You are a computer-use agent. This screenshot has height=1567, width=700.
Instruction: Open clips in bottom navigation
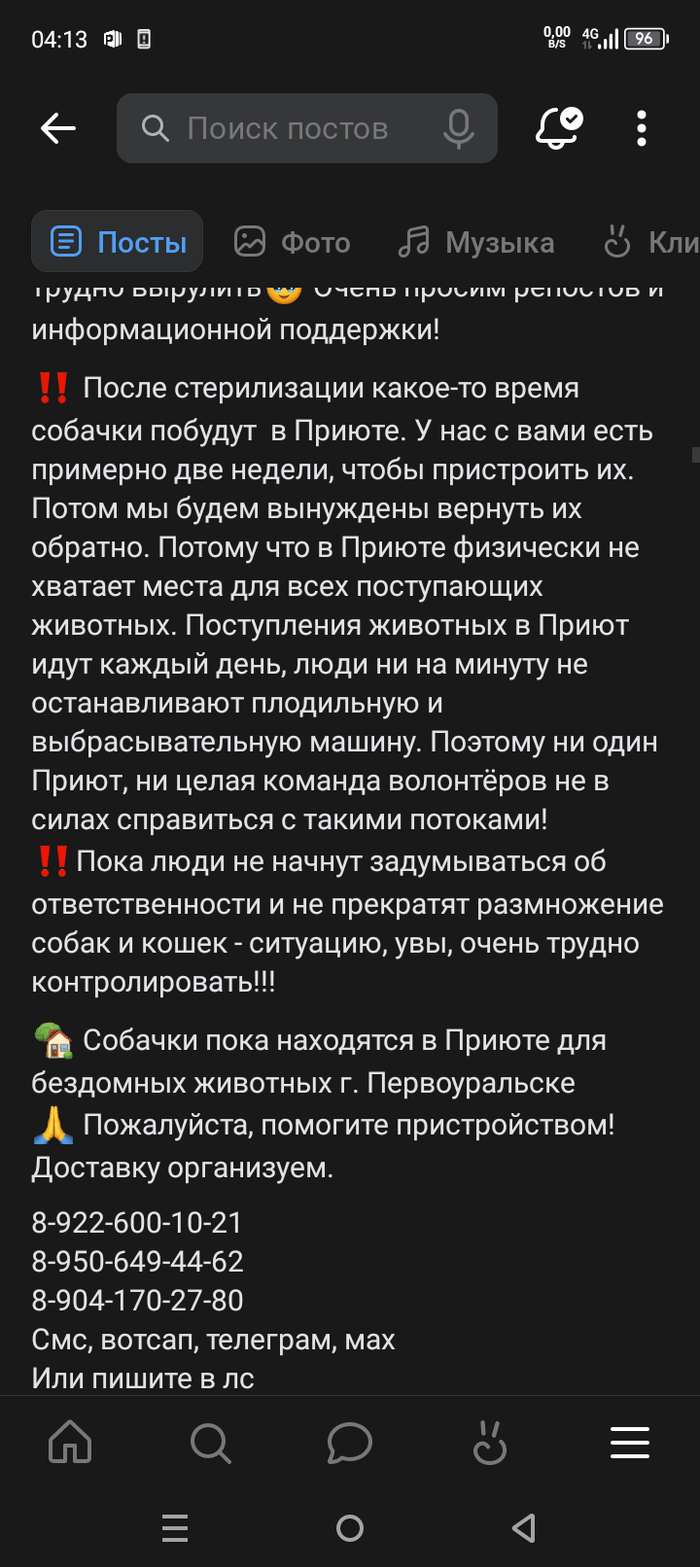coord(490,1442)
